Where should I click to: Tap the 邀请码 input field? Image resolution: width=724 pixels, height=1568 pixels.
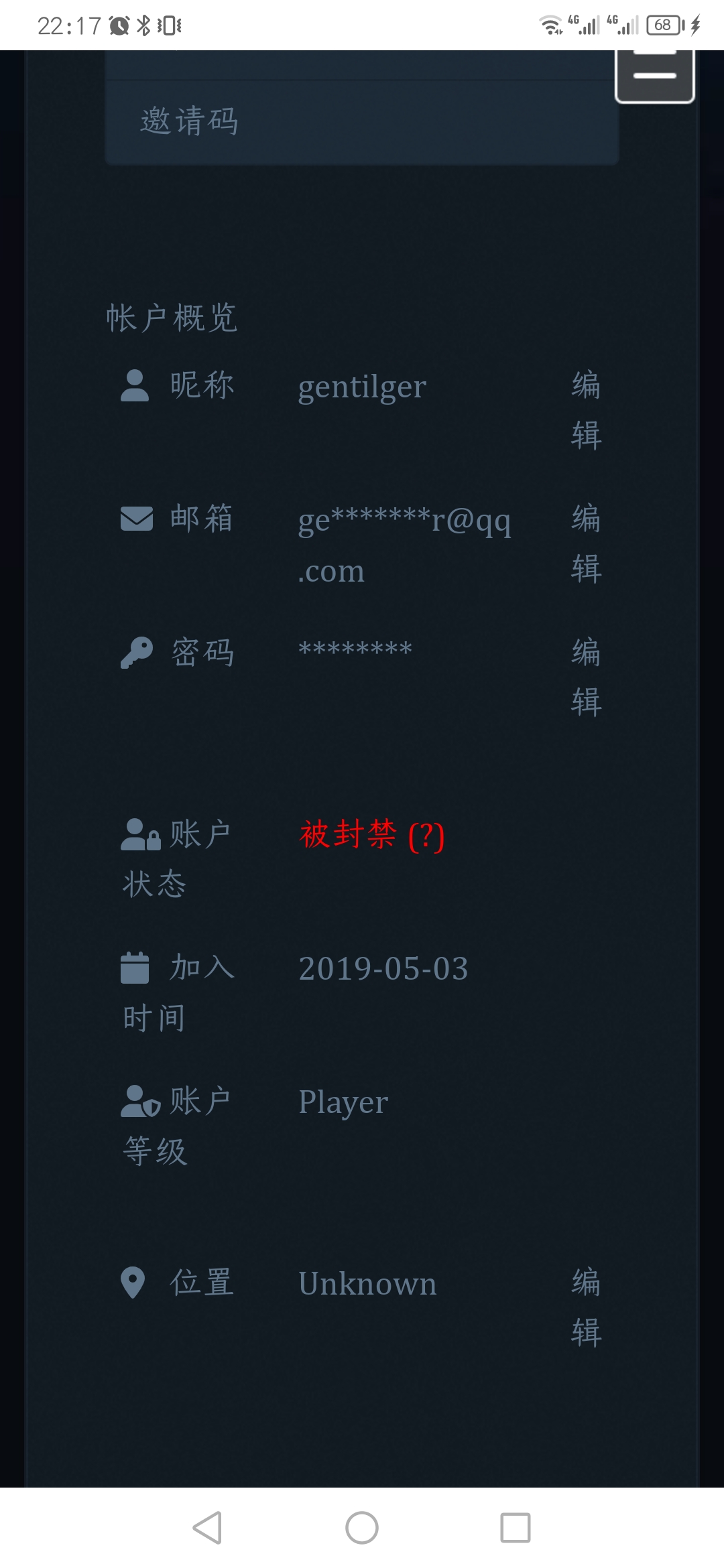[362, 122]
